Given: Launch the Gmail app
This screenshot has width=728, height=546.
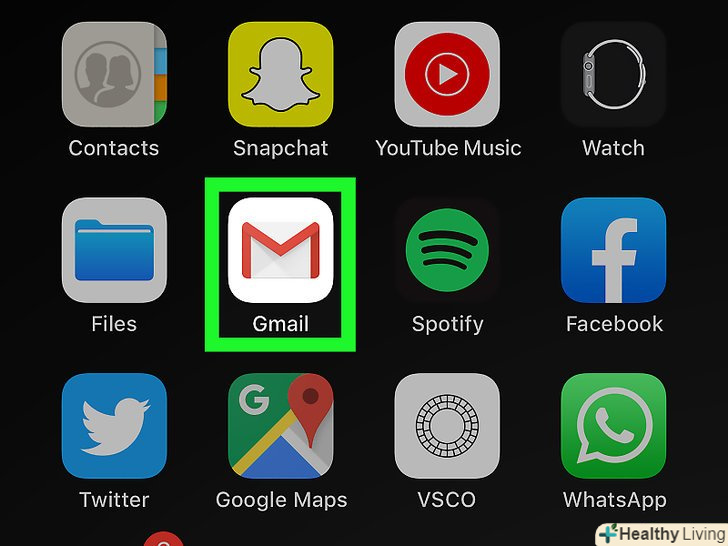Looking at the screenshot, I should point(280,250).
